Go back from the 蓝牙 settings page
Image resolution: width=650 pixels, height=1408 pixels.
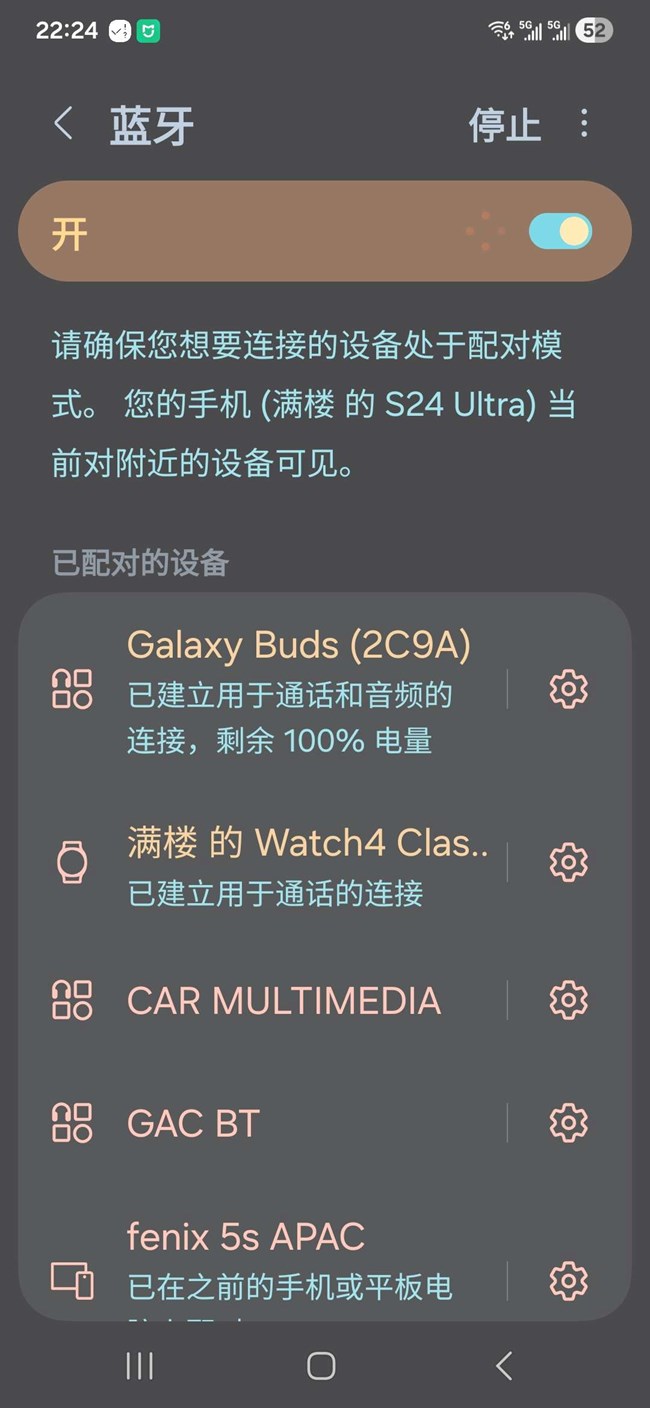click(64, 125)
